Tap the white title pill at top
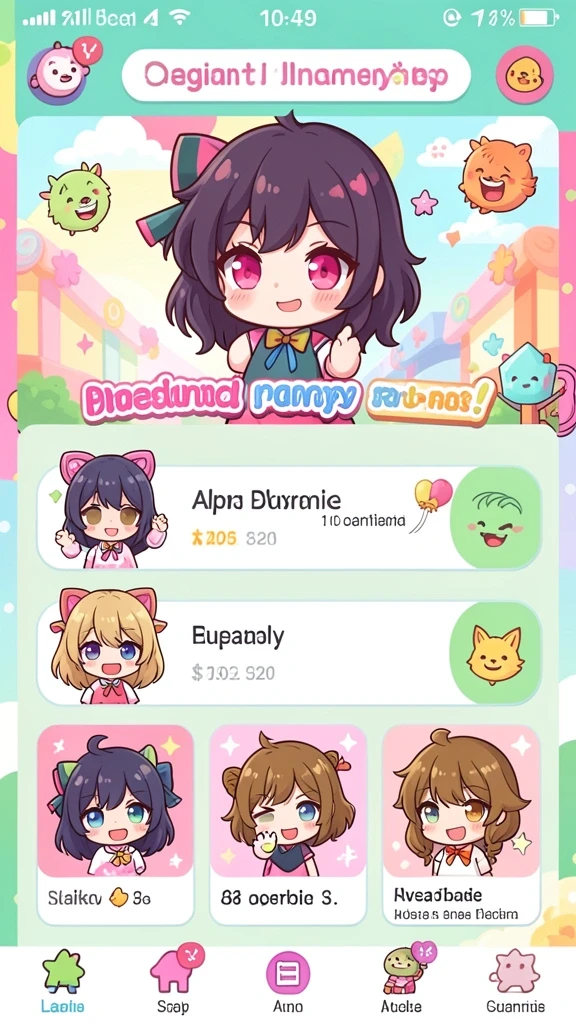 tap(296, 75)
